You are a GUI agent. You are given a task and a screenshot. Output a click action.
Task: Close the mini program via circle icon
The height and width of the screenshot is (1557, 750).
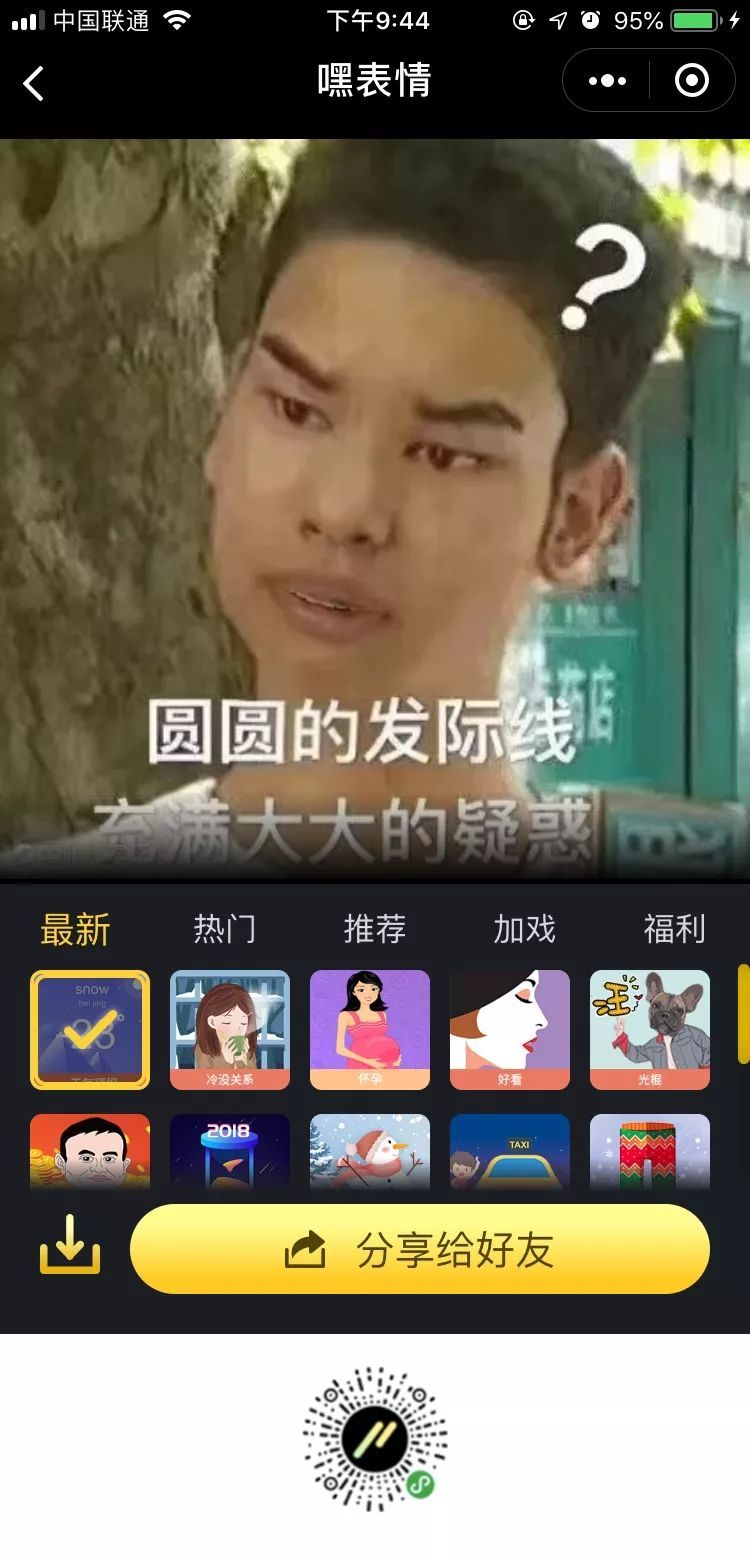(x=691, y=81)
